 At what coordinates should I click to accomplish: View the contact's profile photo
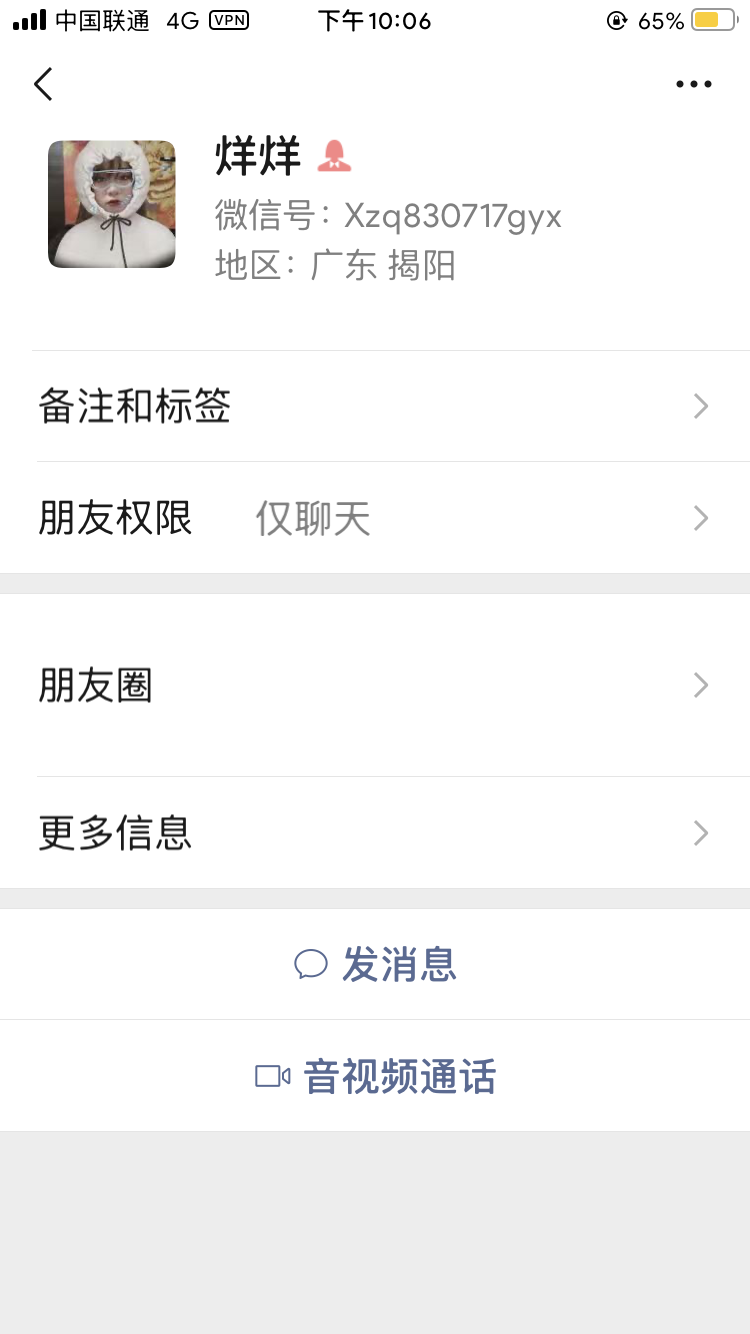point(112,204)
